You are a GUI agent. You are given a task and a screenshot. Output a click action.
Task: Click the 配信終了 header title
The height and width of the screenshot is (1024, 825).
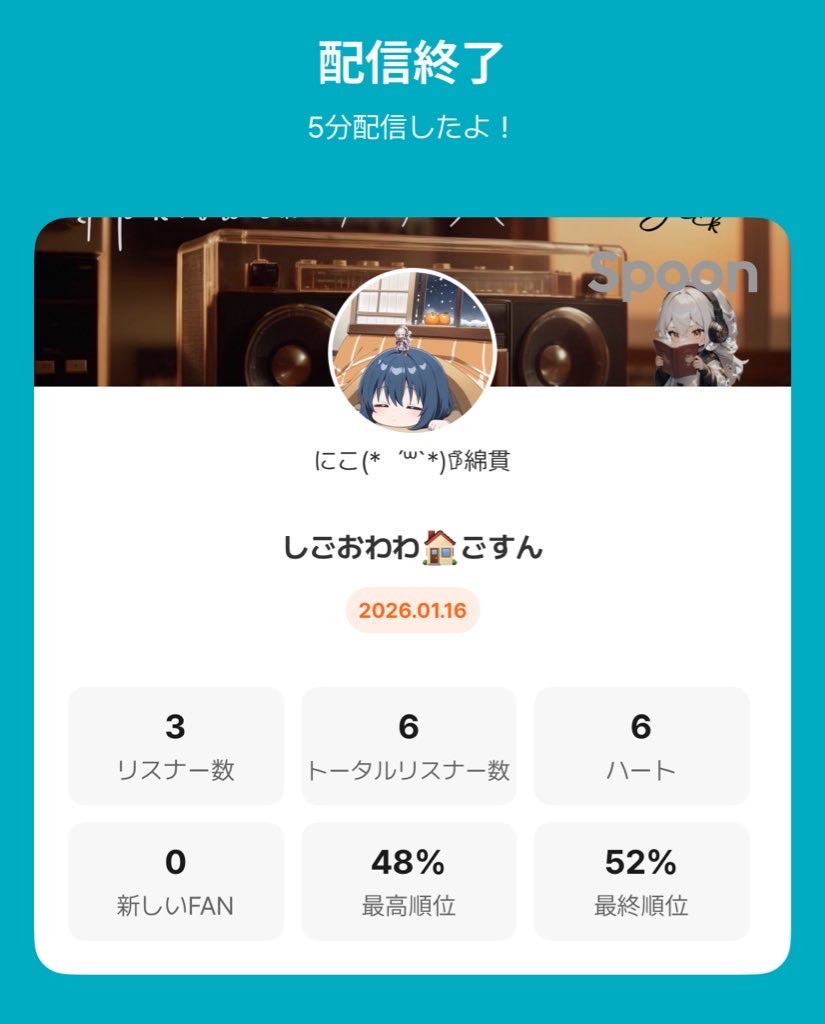tap(412, 58)
